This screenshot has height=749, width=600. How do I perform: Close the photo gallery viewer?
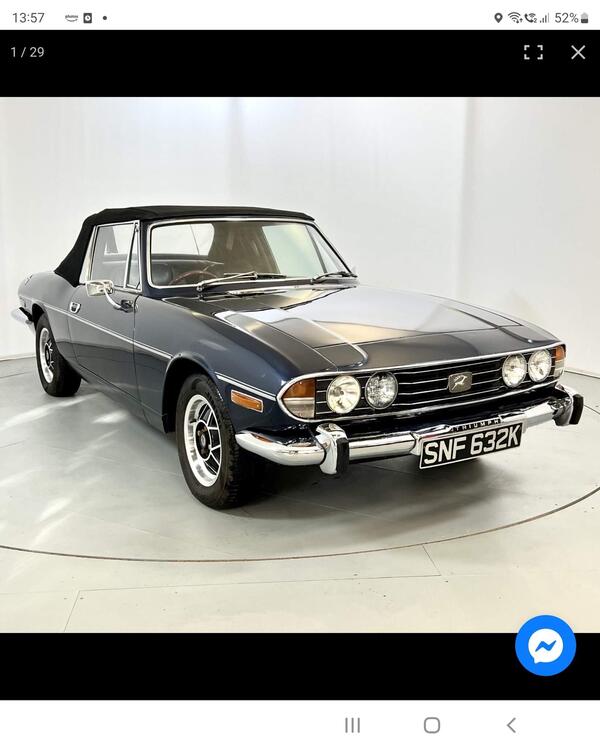(x=578, y=52)
